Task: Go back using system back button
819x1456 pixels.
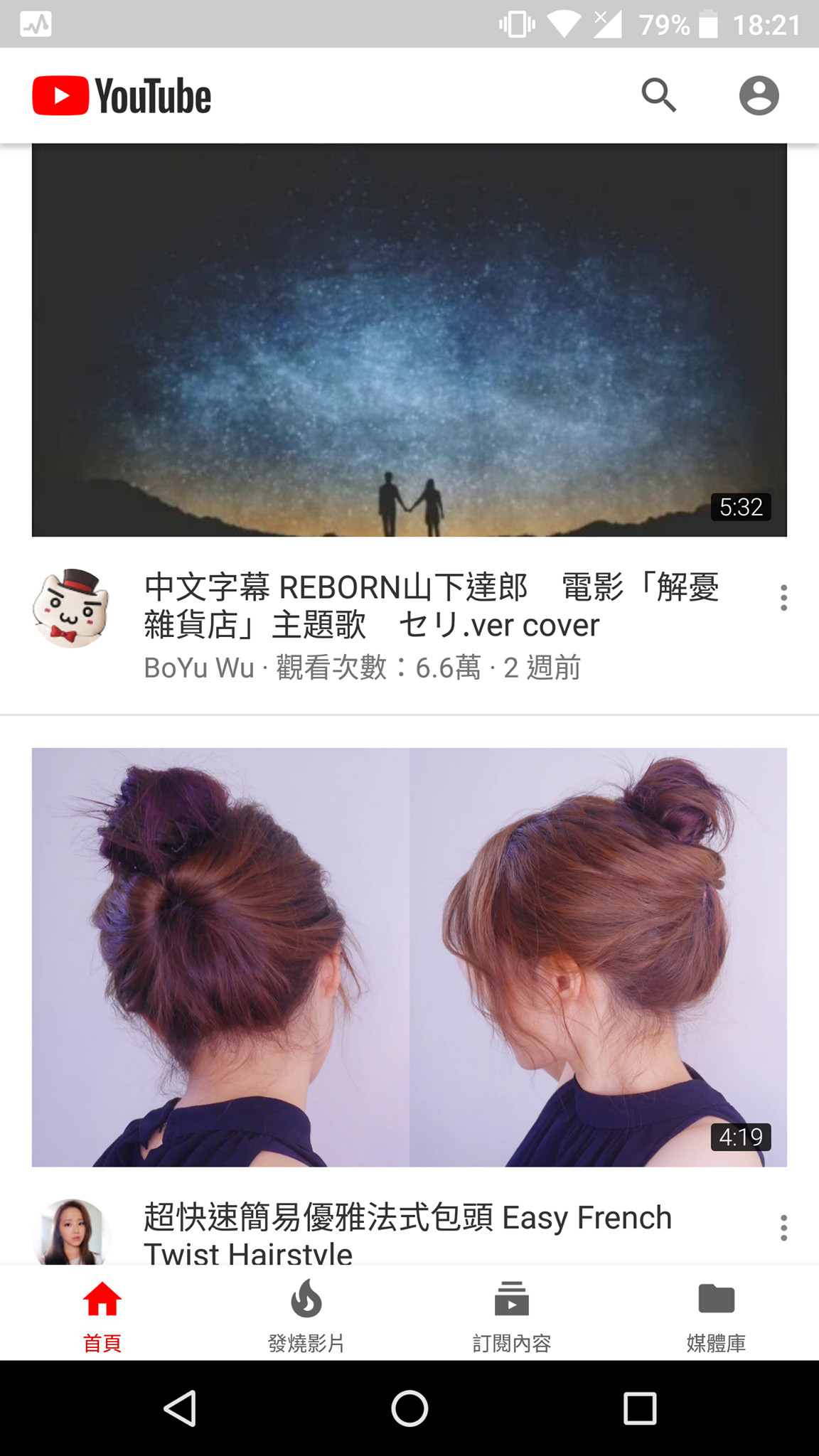Action: 180,1408
